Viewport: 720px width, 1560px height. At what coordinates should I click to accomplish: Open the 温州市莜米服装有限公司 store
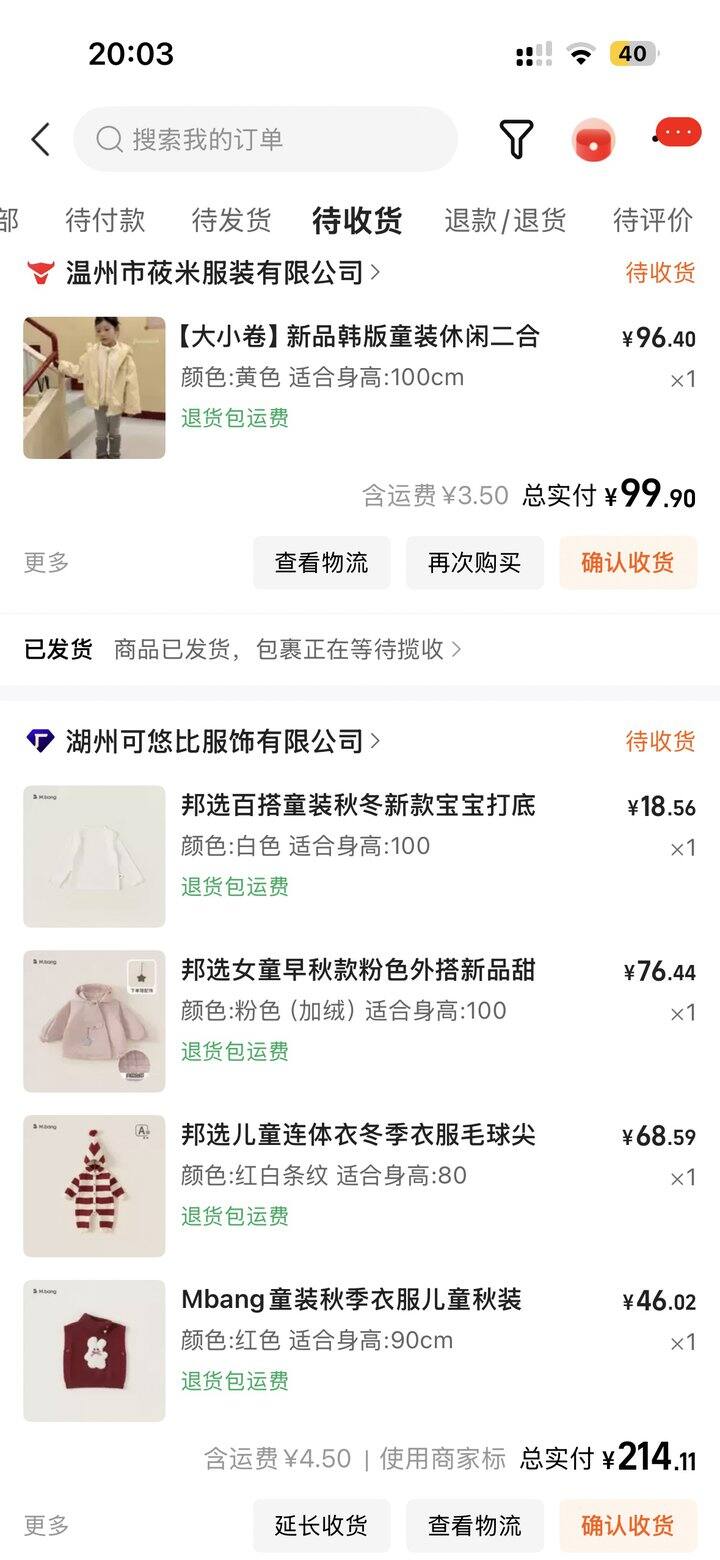click(214, 272)
